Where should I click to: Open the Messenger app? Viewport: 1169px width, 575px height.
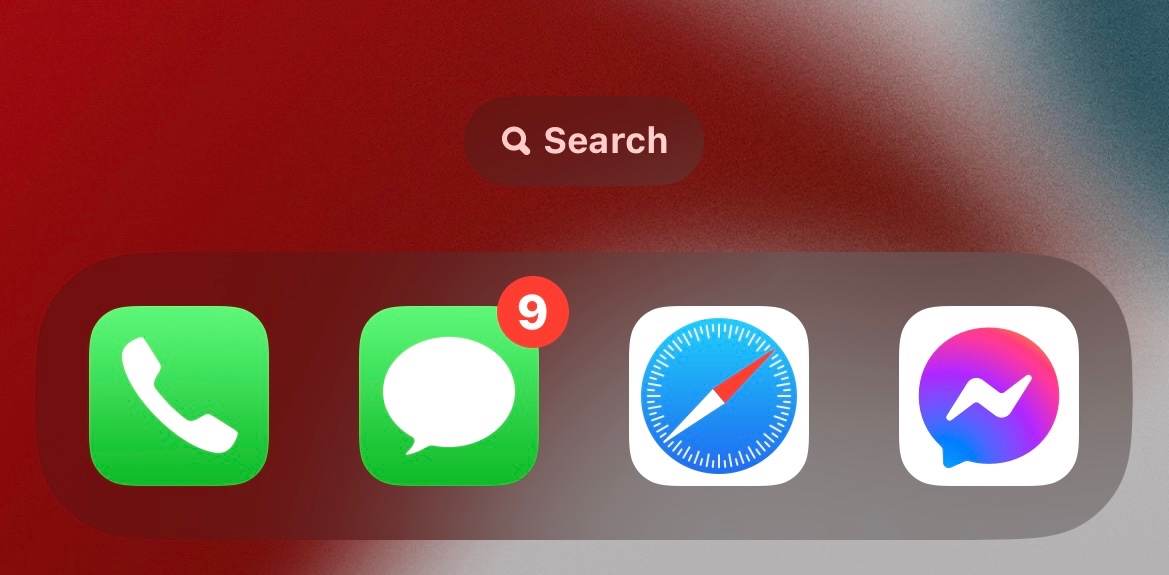pos(989,396)
